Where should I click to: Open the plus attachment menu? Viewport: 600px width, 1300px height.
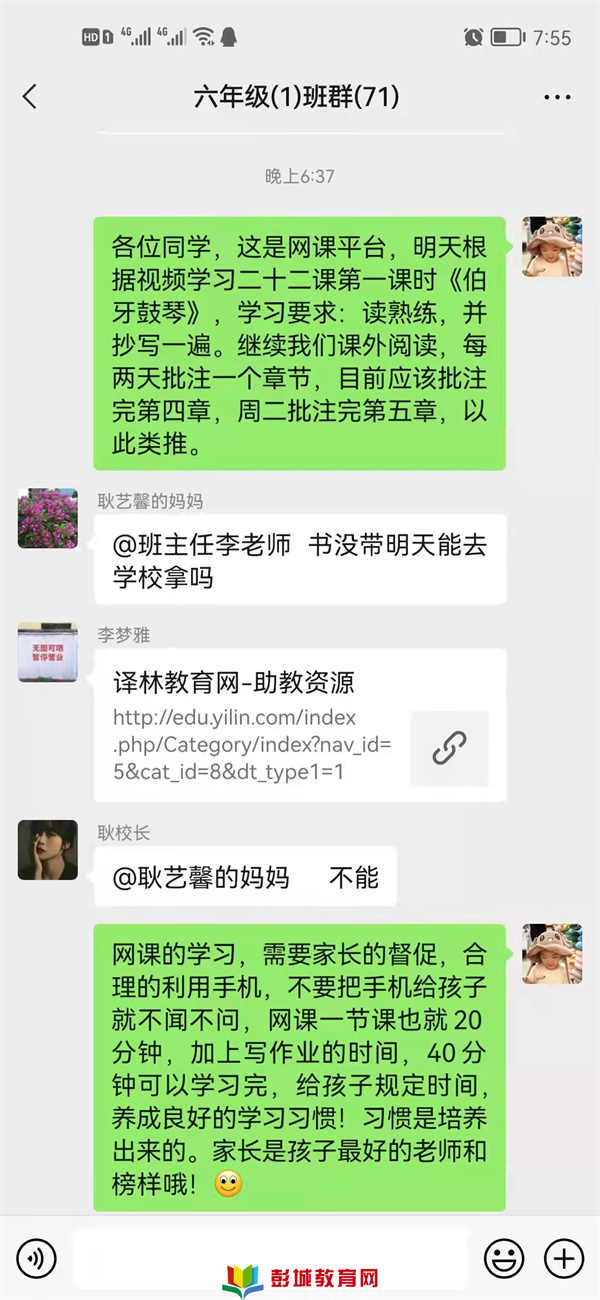coord(563,1257)
